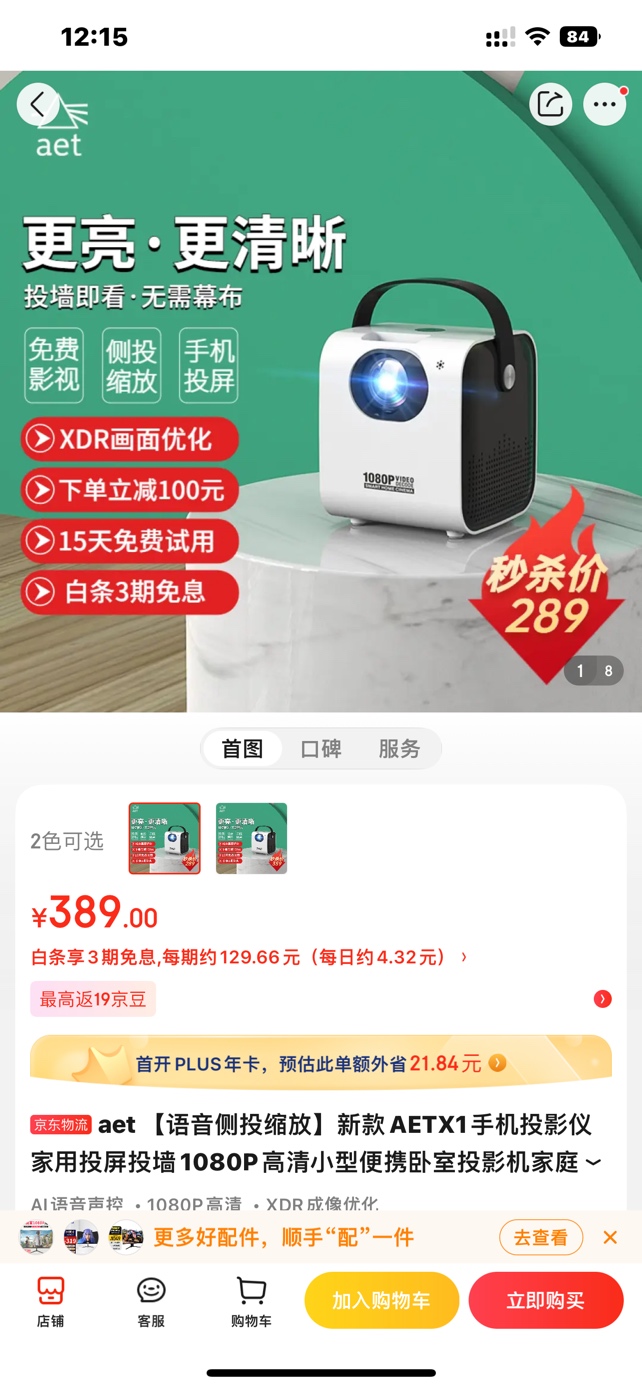Image resolution: width=642 pixels, height=1389 pixels.
Task: Add the projector via 加入购物车
Action: 381,1300
